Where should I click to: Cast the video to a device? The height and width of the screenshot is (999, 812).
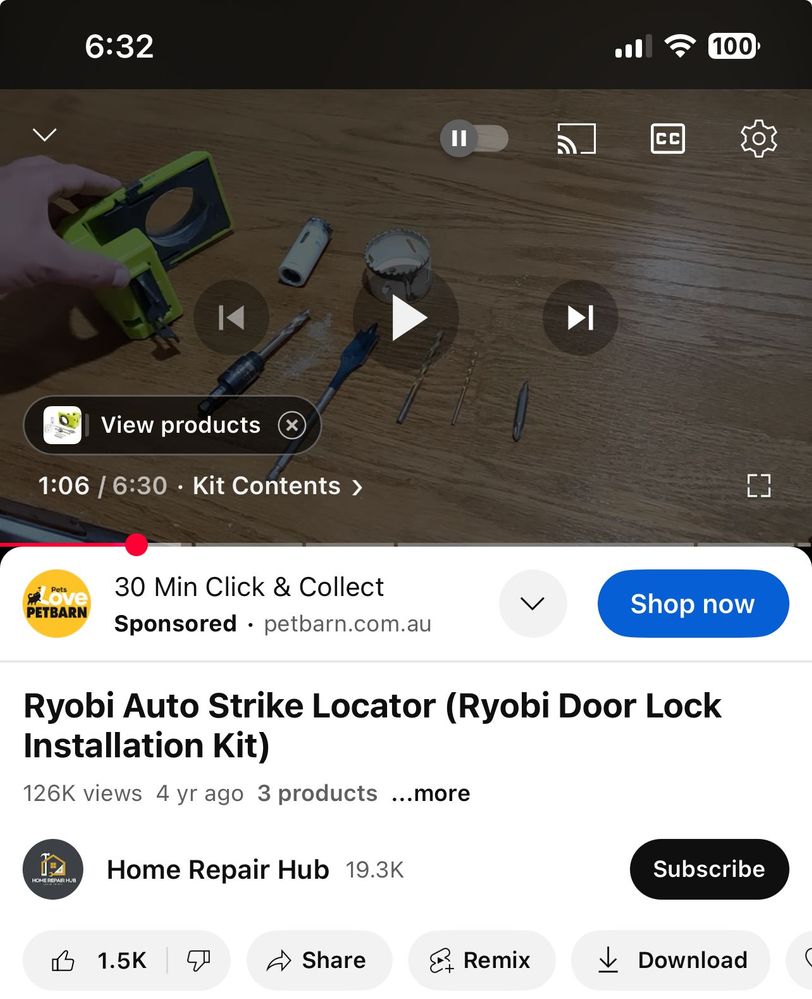576,138
